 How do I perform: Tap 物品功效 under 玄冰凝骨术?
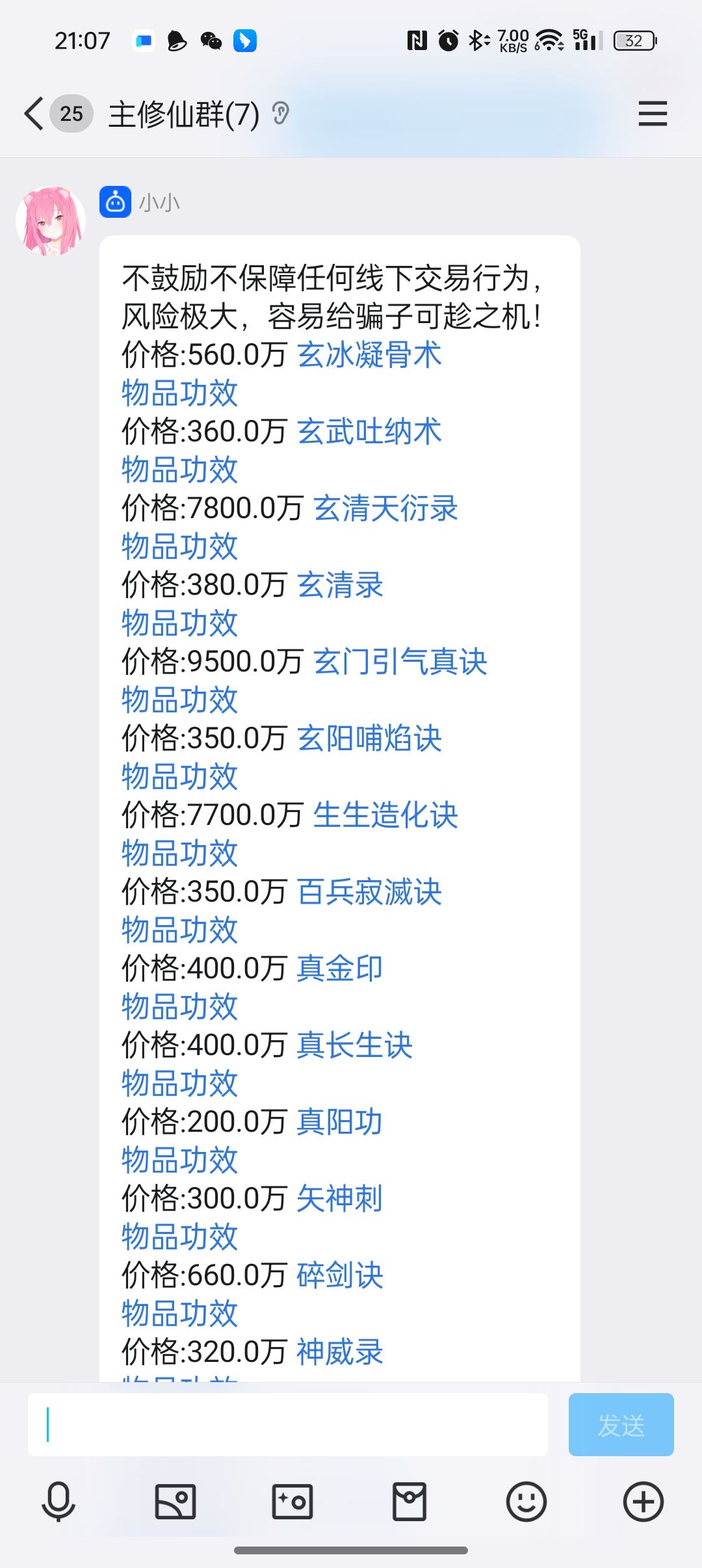[180, 393]
